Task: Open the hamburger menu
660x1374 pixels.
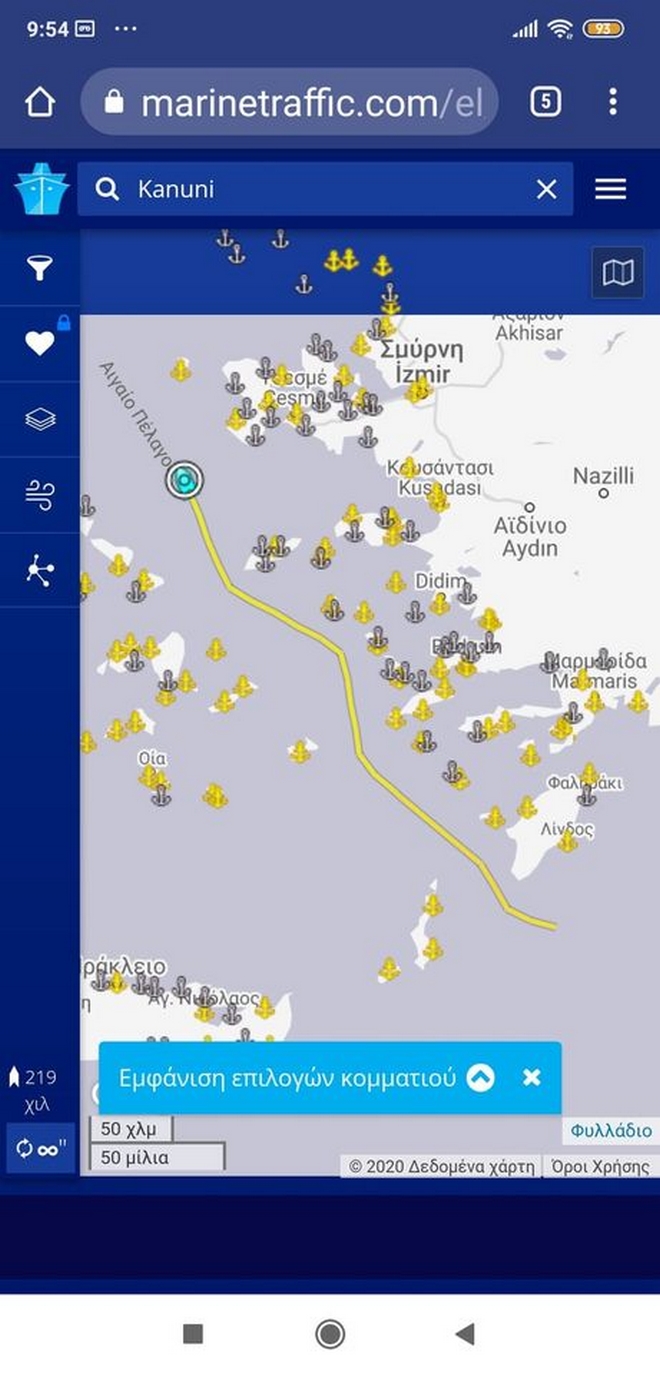Action: (610, 189)
